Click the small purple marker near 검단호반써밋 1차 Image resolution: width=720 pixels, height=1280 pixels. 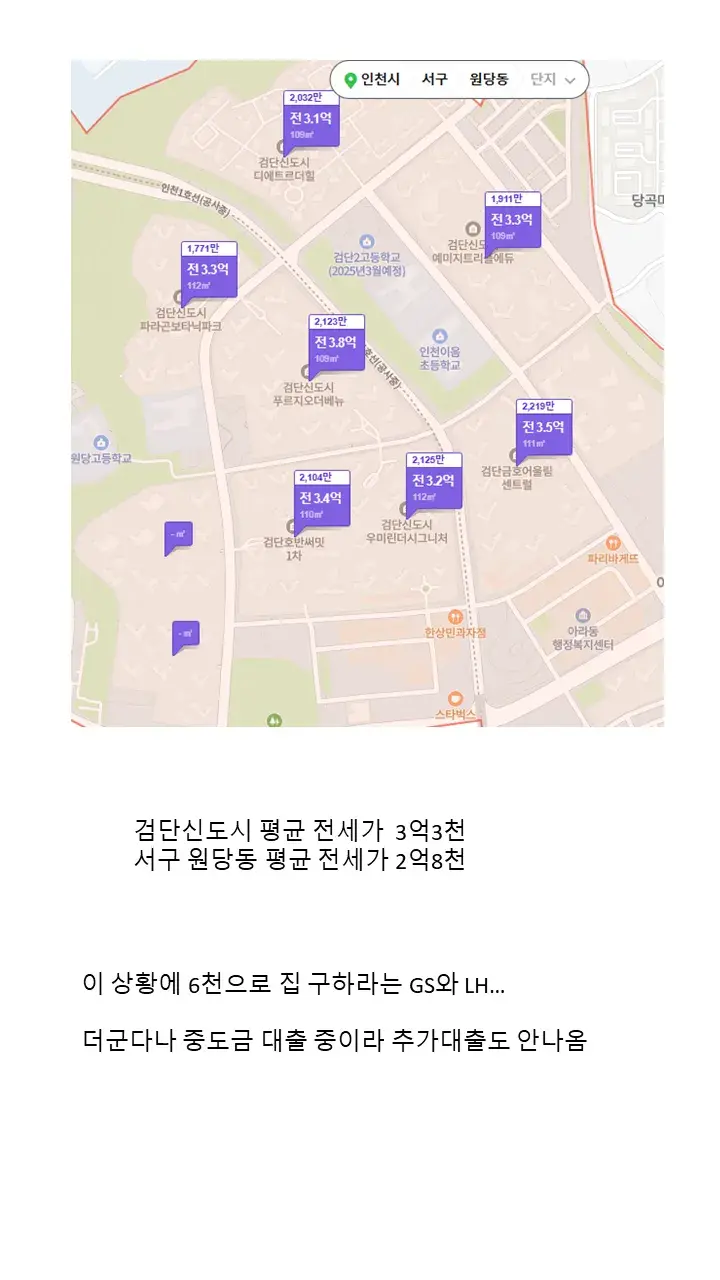pyautogui.click(x=178, y=533)
